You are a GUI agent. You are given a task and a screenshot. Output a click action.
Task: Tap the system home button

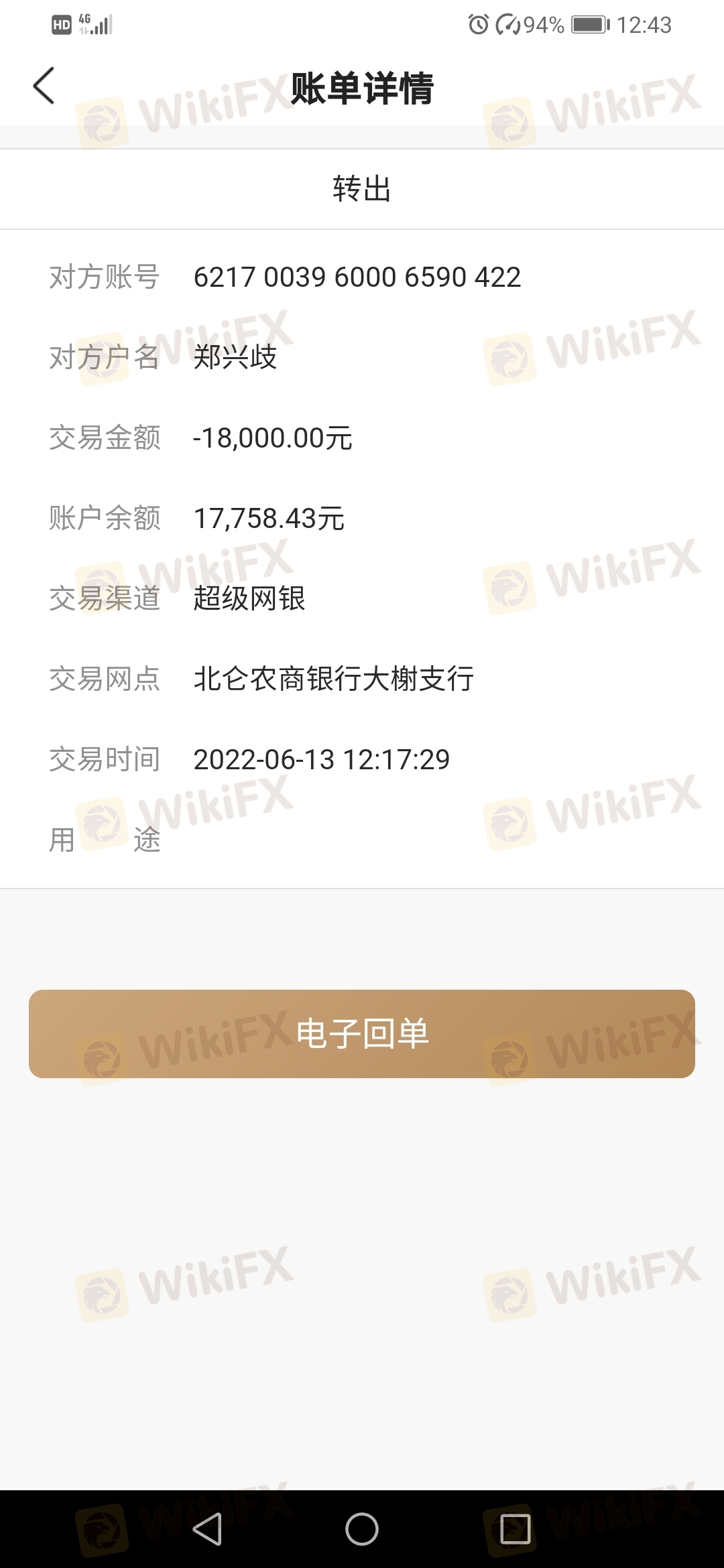point(362,1529)
